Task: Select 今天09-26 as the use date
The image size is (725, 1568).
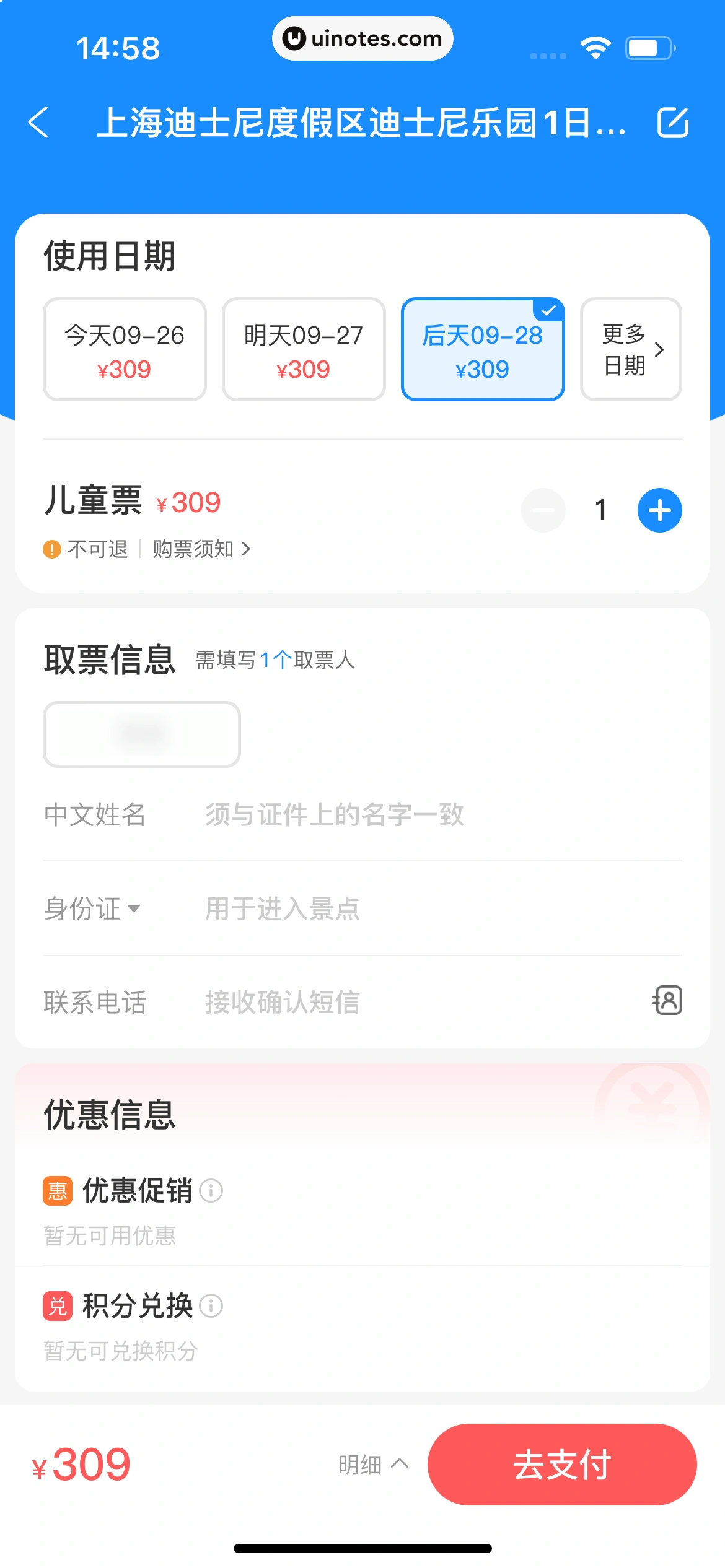Action: [x=125, y=349]
